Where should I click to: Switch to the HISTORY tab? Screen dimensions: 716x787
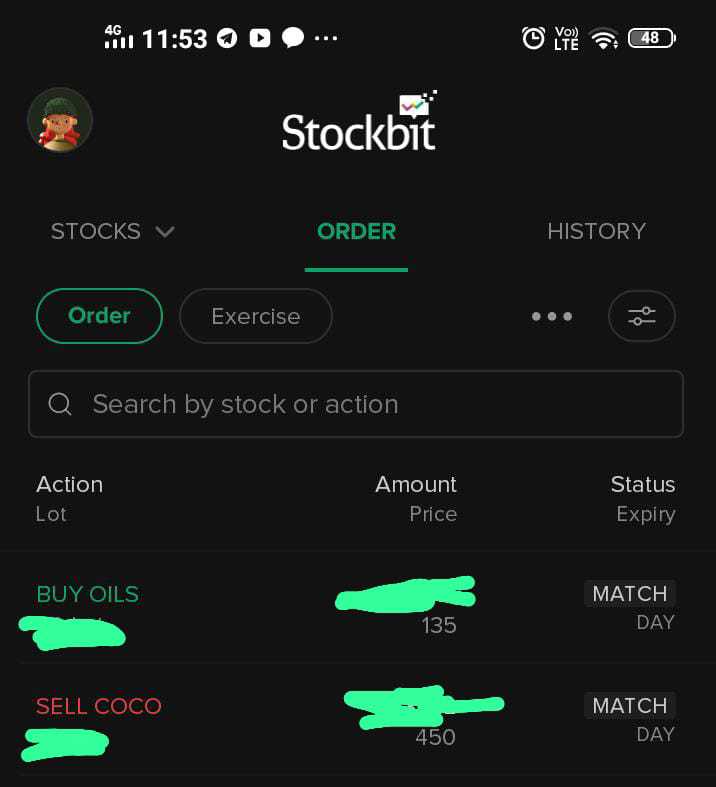click(596, 232)
